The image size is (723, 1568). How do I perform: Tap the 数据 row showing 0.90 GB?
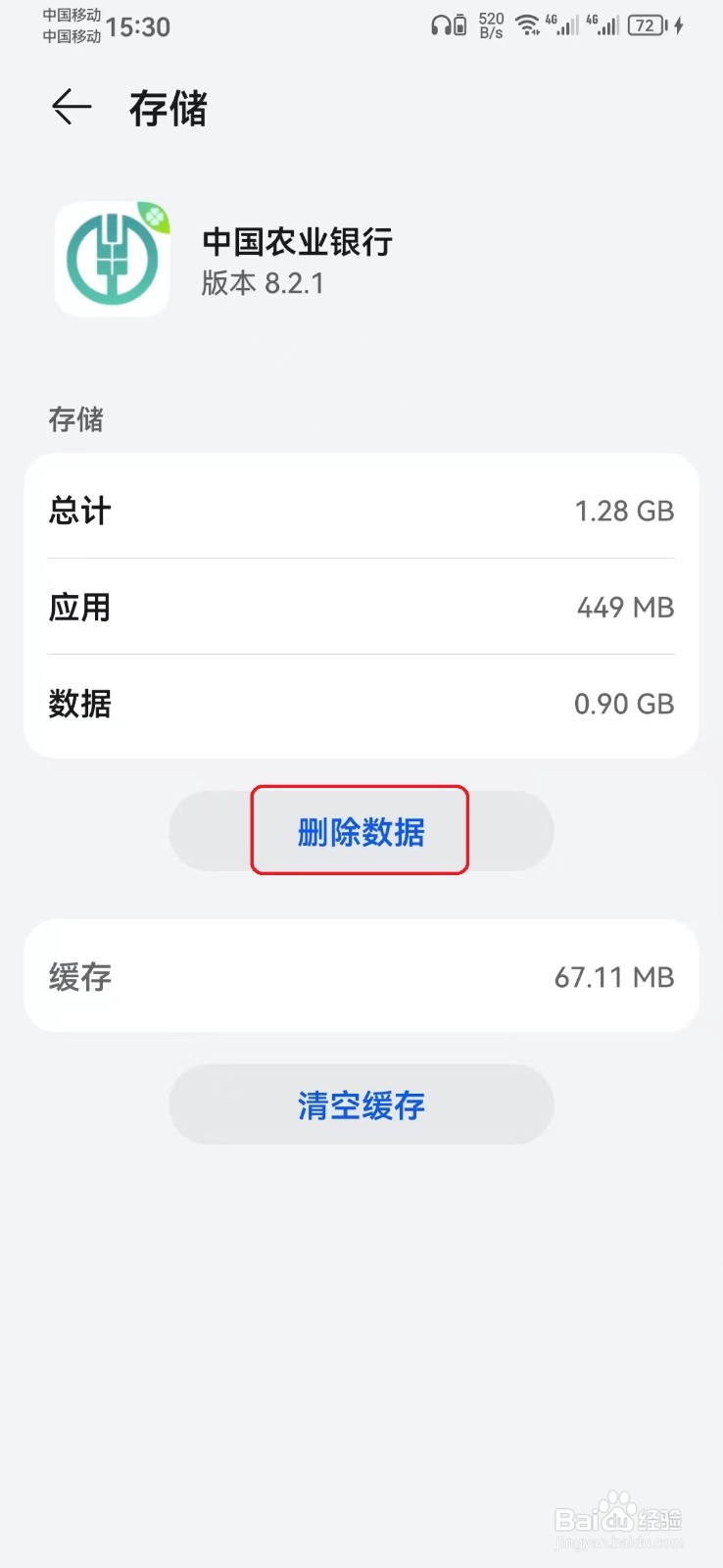[x=361, y=704]
